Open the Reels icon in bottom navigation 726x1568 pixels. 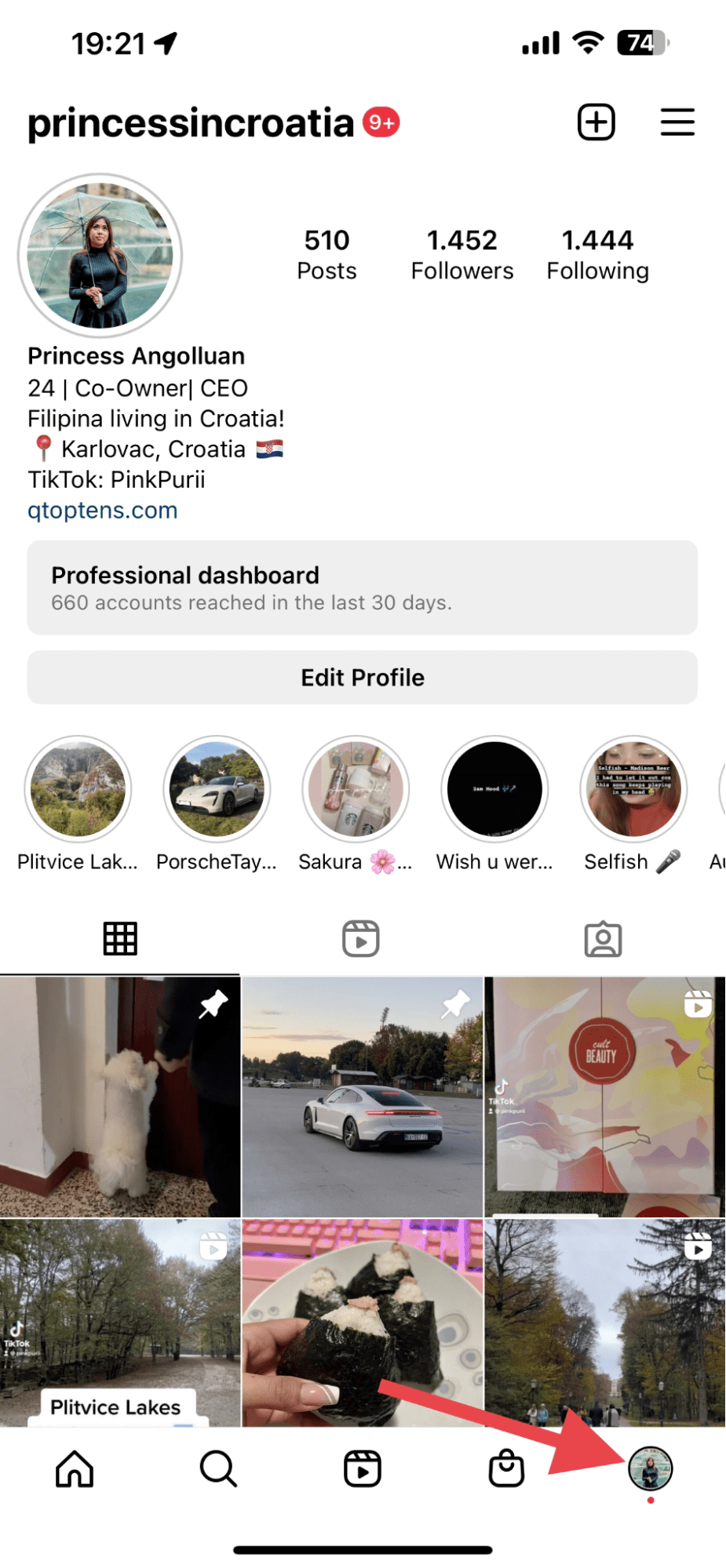point(363,1469)
